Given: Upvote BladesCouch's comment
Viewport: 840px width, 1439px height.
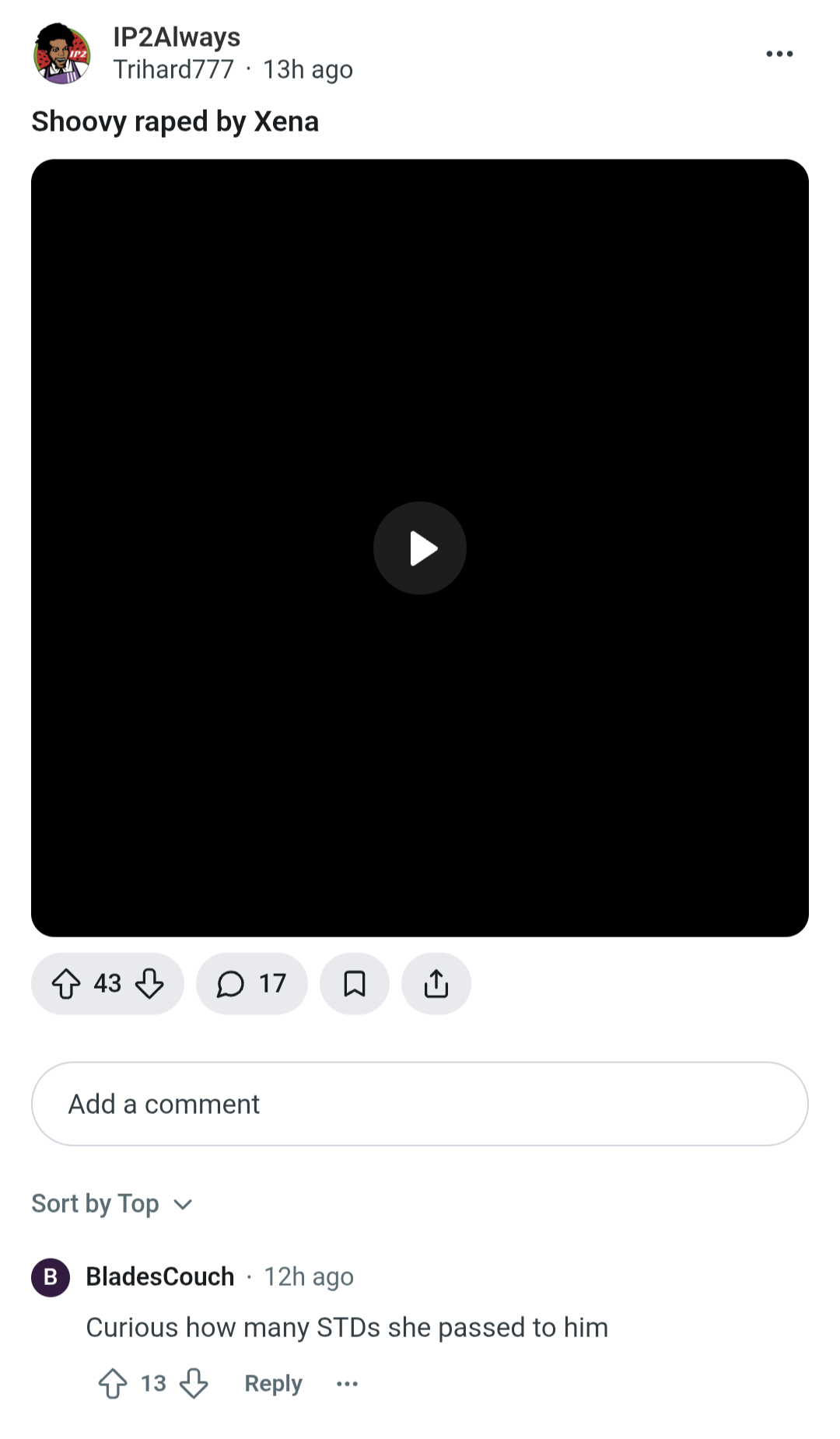Looking at the screenshot, I should (x=113, y=1384).
